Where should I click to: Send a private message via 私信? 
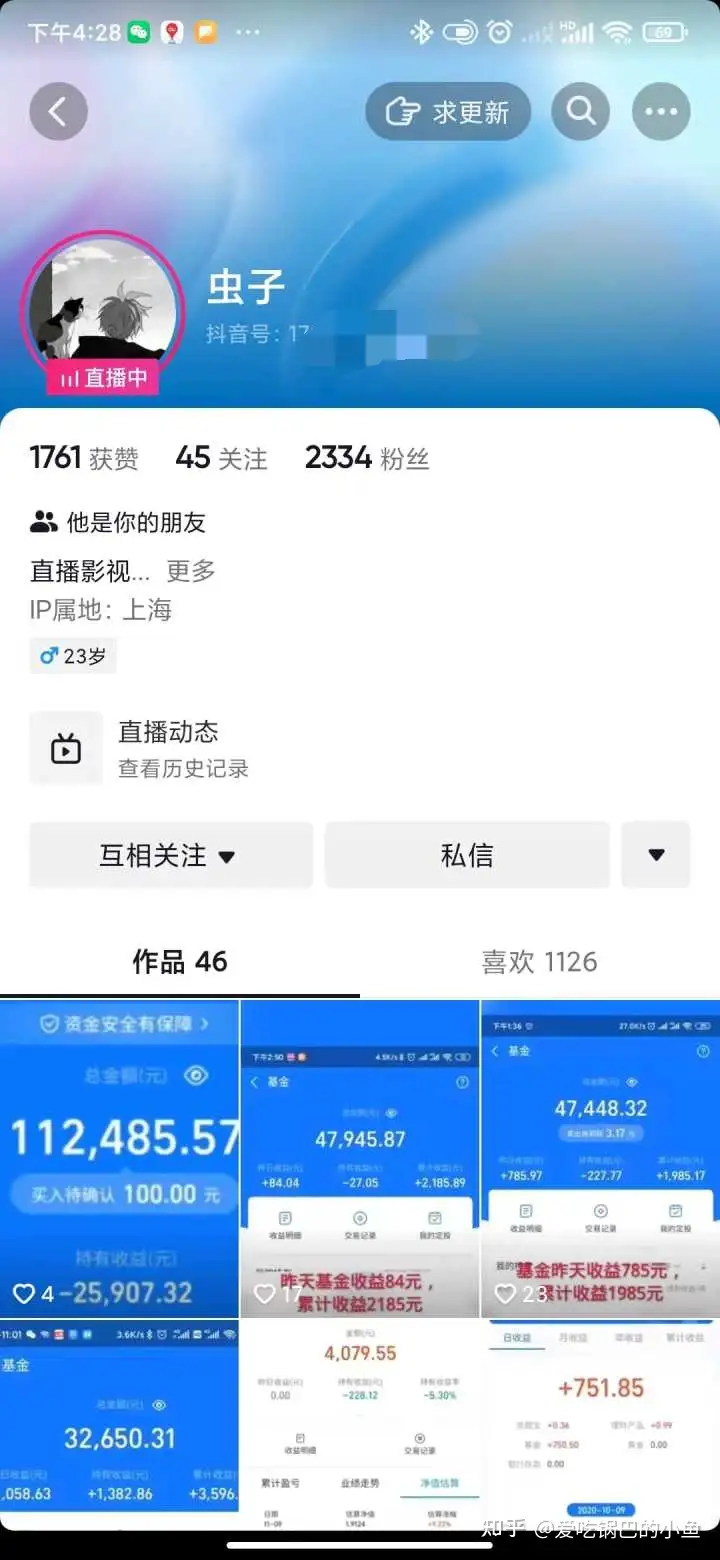(467, 855)
